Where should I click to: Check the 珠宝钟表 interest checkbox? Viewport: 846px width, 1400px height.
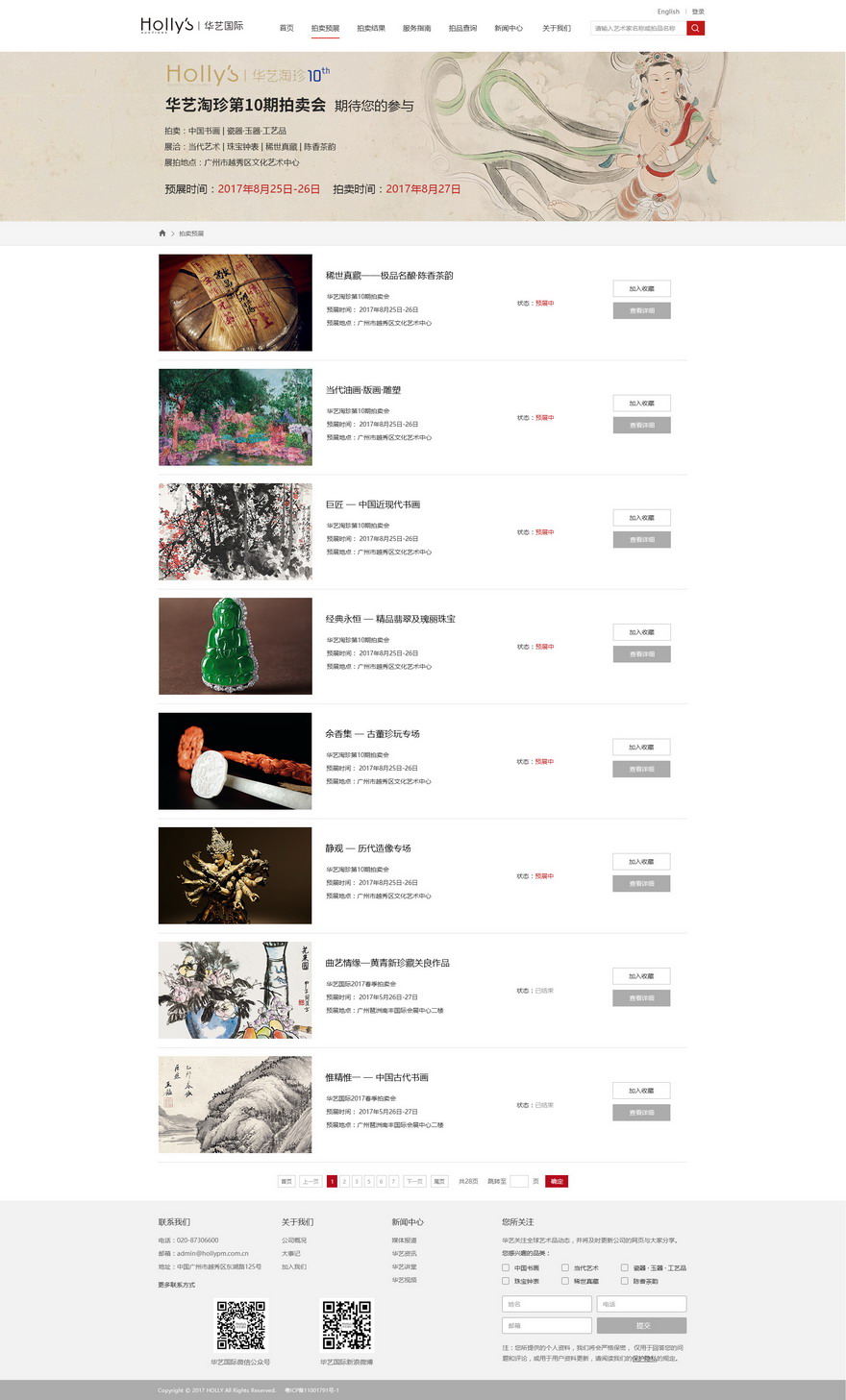(506, 1281)
